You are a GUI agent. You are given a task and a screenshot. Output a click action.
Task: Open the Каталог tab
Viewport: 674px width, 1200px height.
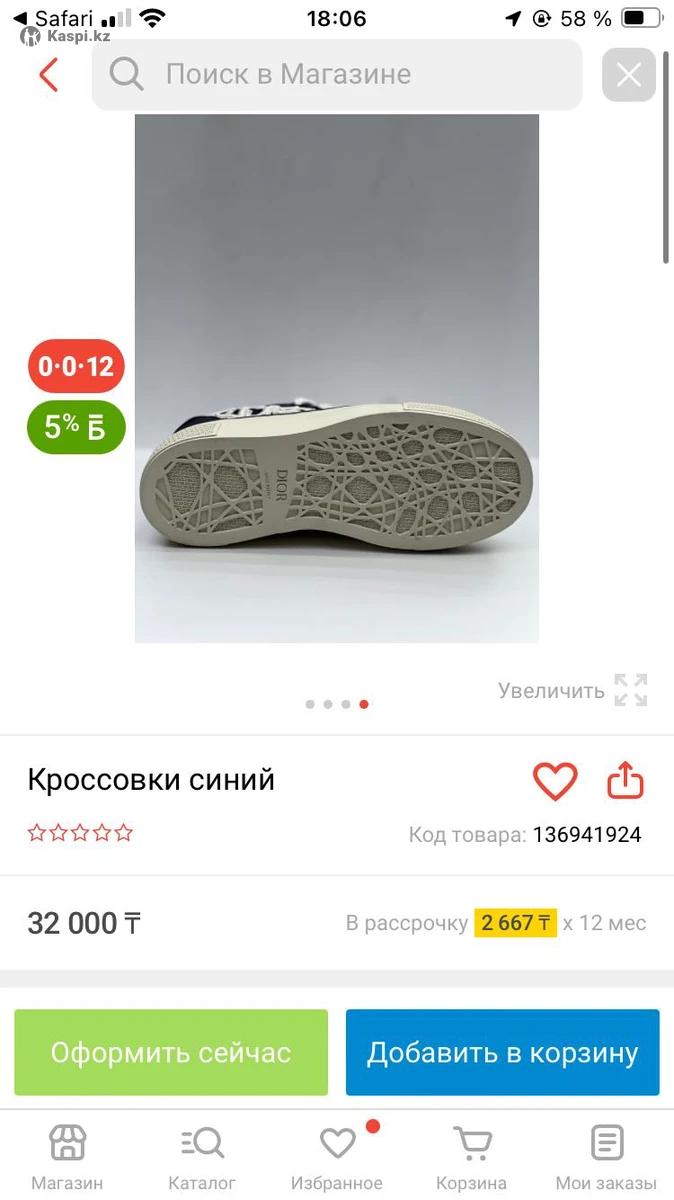202,1156
